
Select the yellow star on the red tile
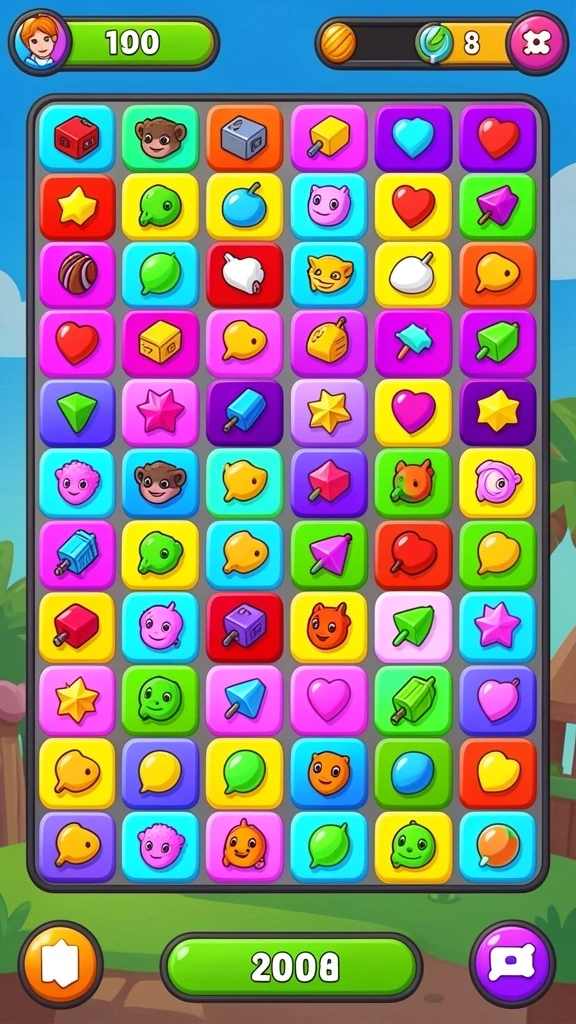coord(76,206)
